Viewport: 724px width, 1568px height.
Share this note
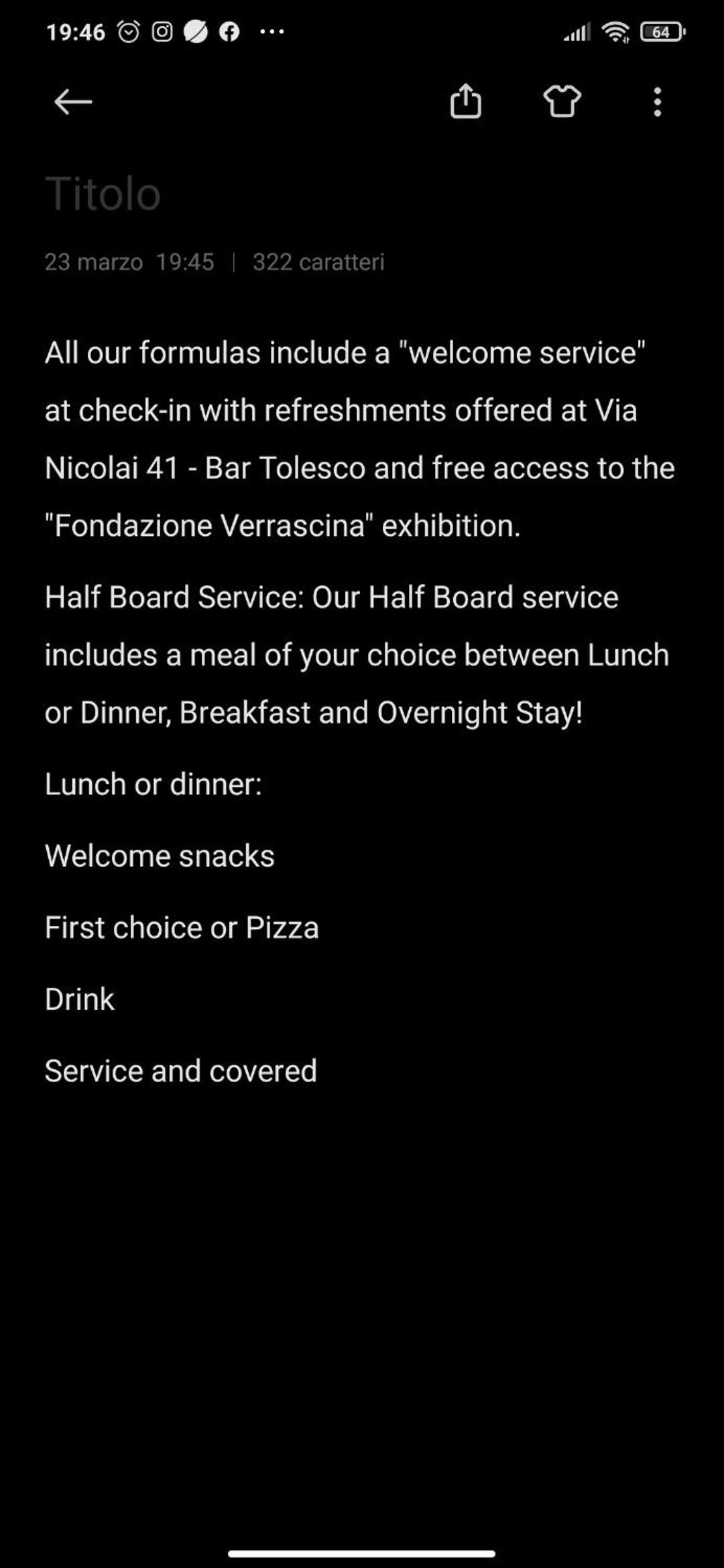465,102
